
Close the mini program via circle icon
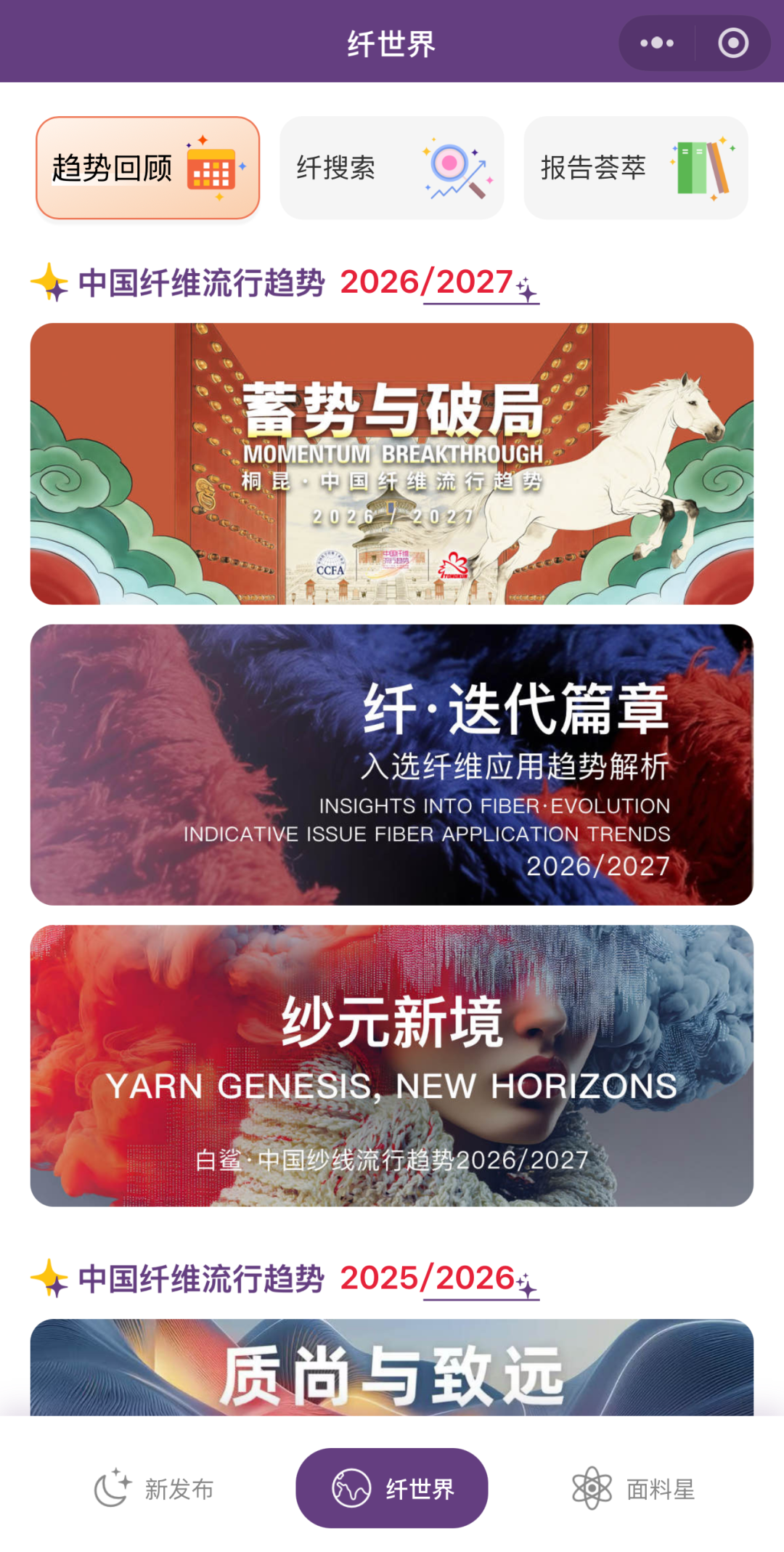[733, 44]
